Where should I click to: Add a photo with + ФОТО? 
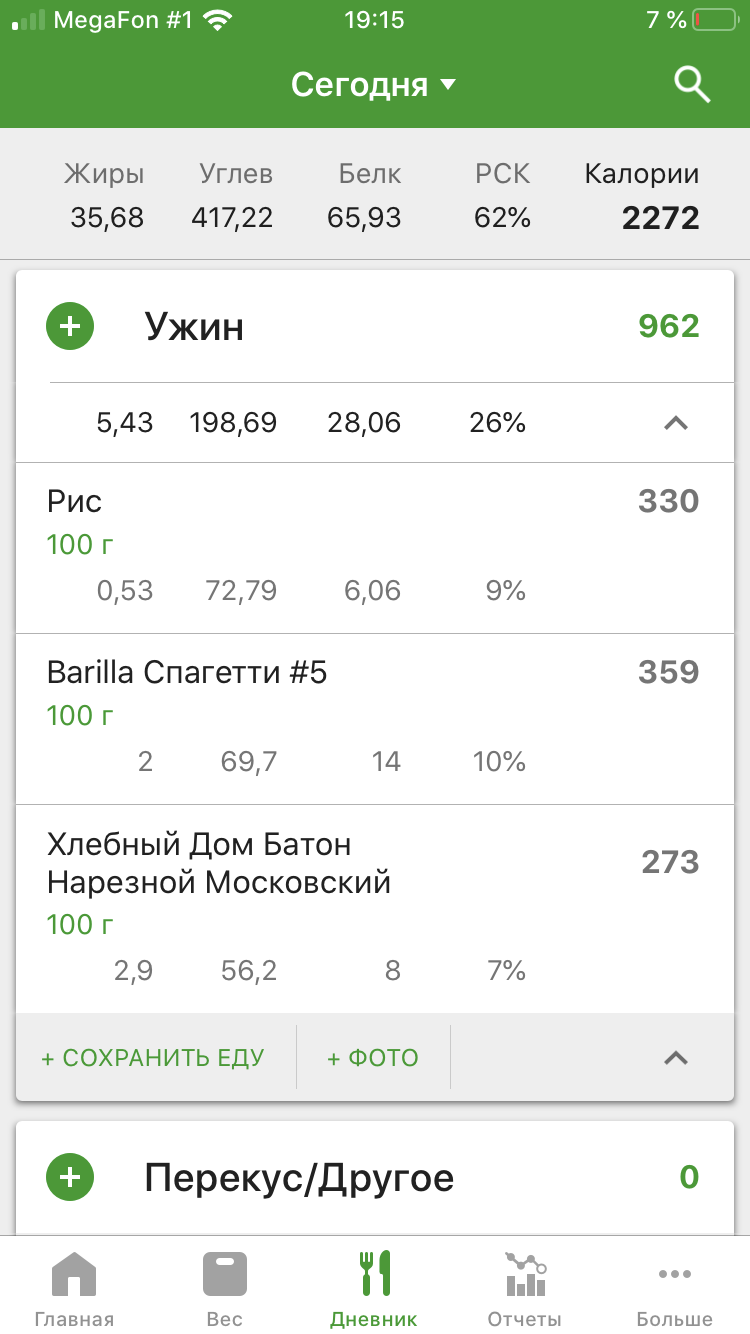pyautogui.click(x=373, y=1058)
